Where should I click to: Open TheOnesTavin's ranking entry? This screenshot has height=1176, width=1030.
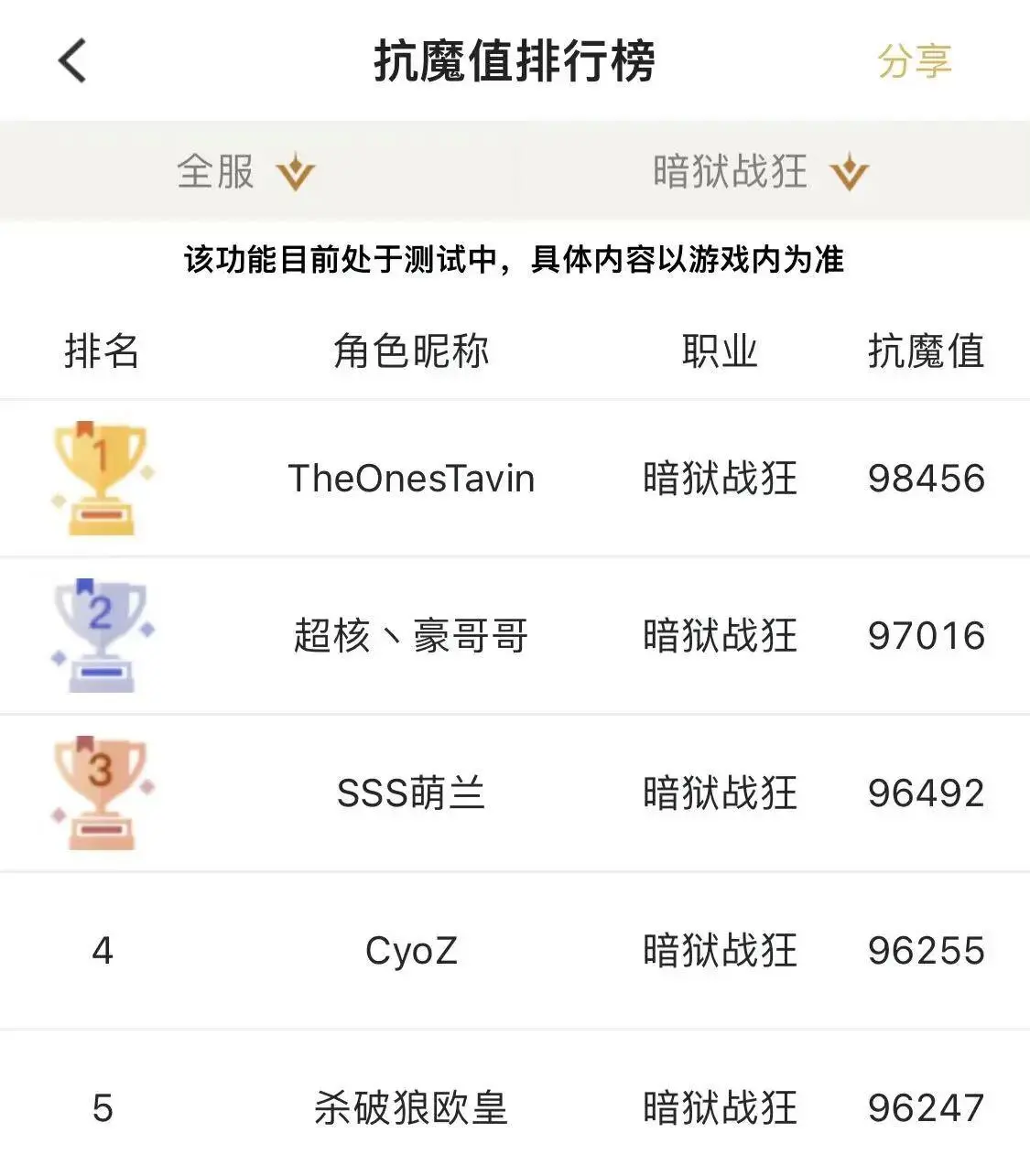[411, 479]
